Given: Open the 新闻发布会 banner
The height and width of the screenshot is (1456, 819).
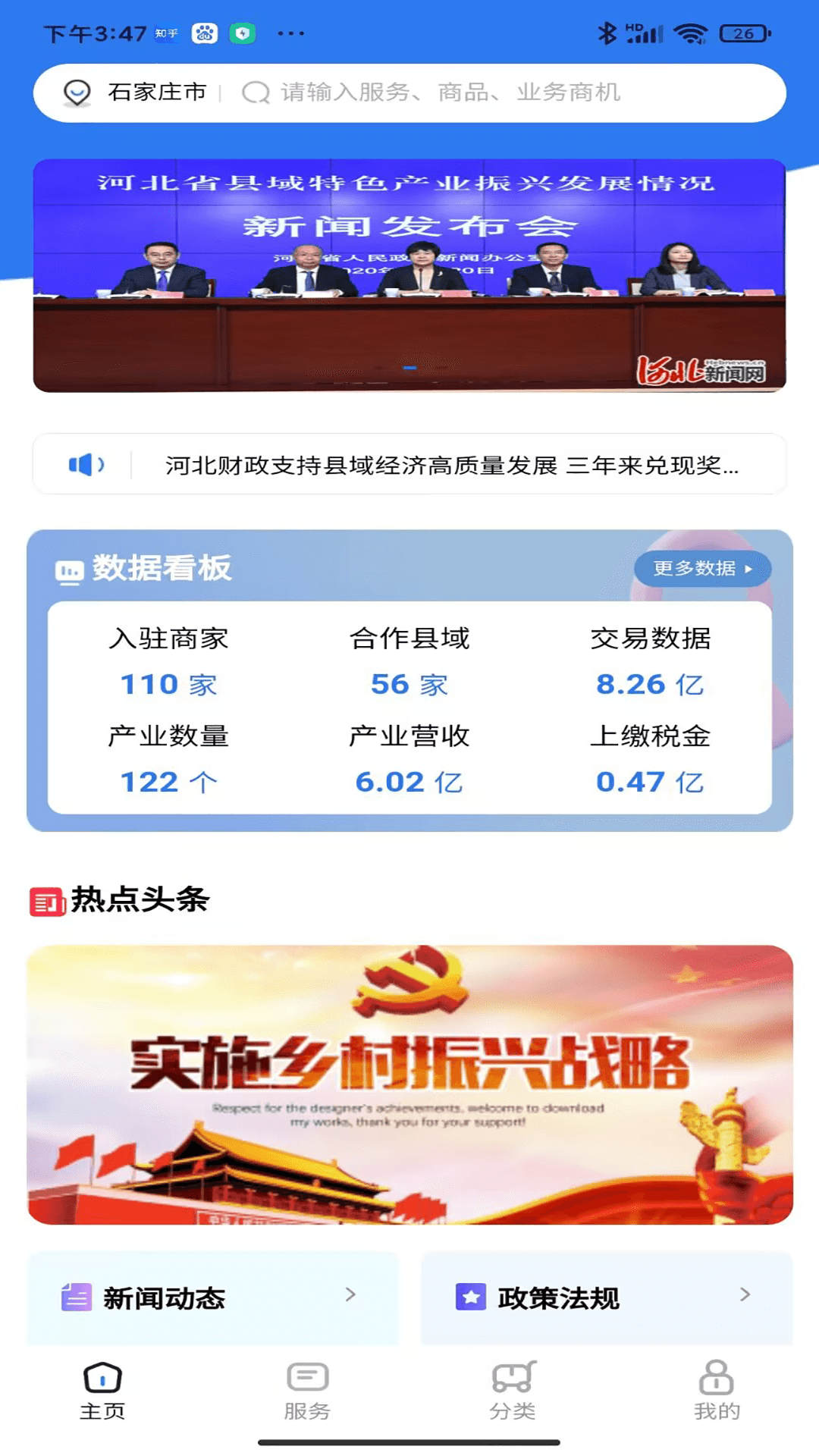Looking at the screenshot, I should [409, 275].
